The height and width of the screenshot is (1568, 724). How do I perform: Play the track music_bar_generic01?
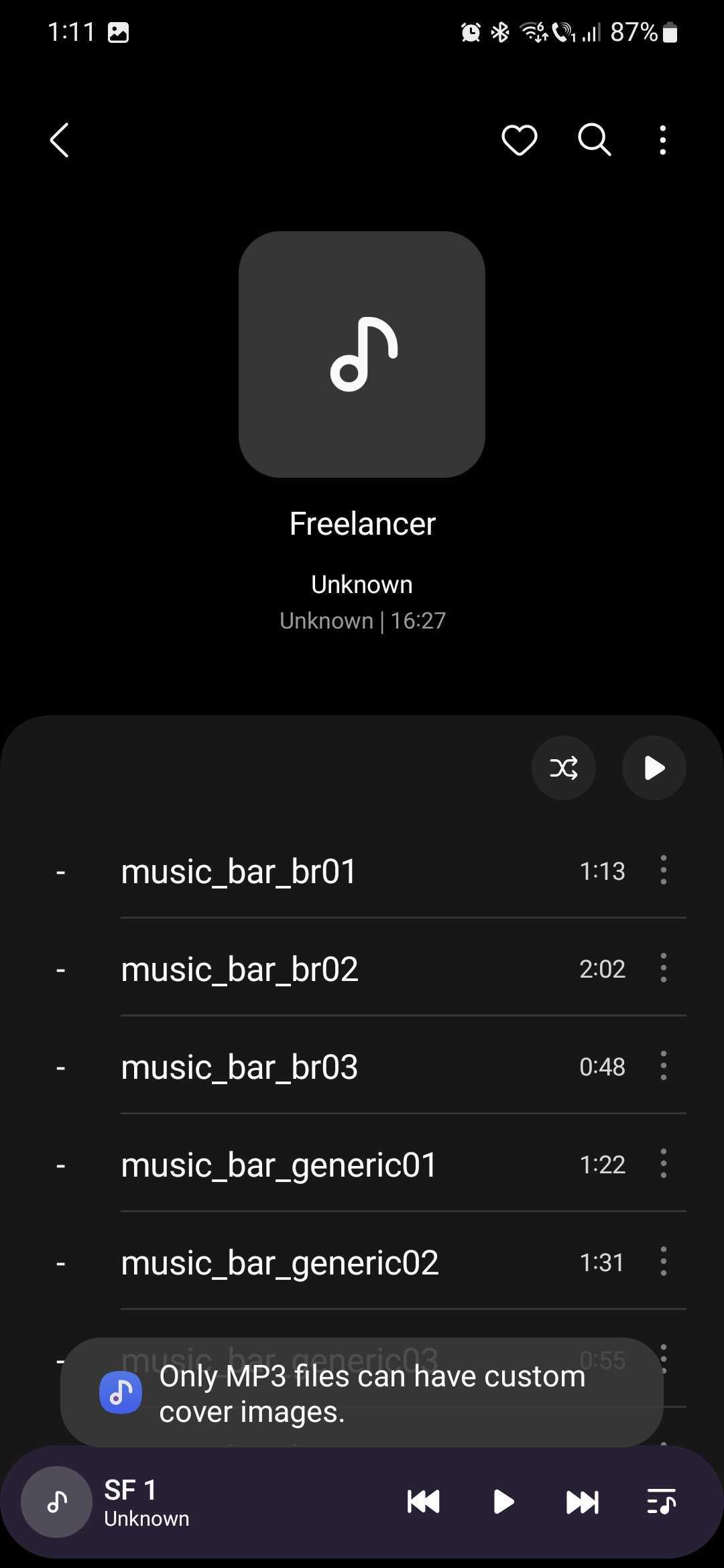pyautogui.click(x=279, y=1165)
